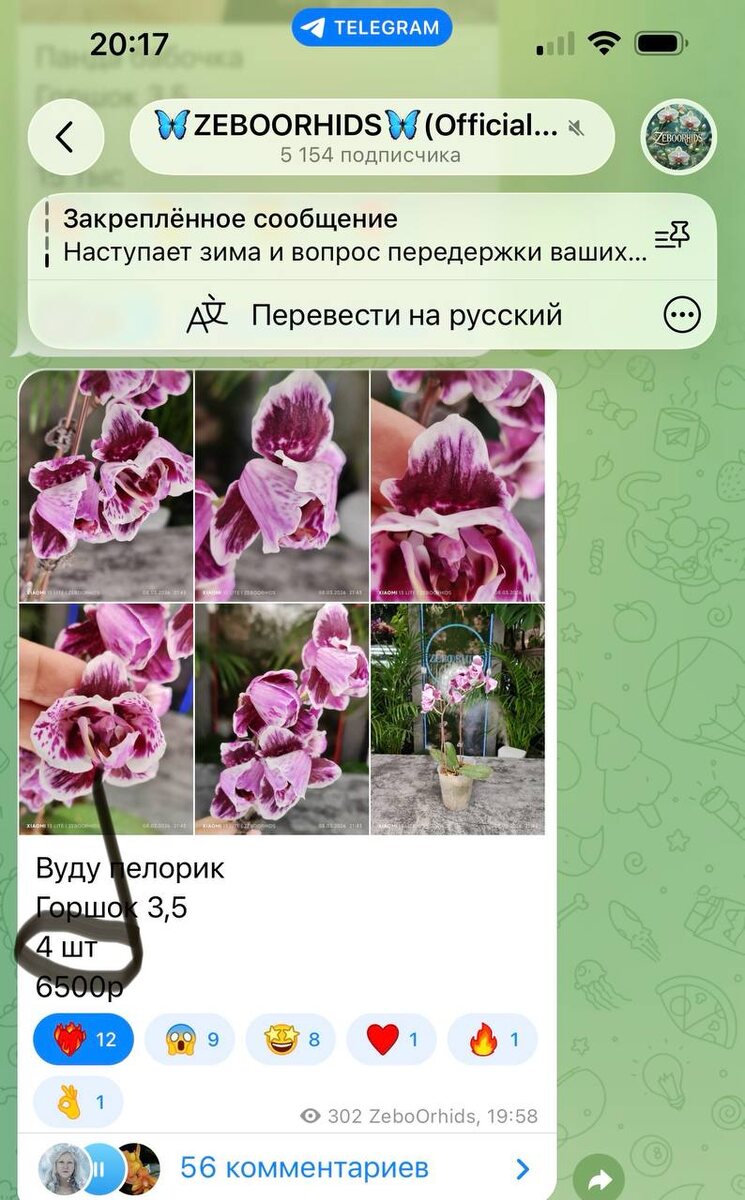Open the potted orchid photo

pos(457,718)
